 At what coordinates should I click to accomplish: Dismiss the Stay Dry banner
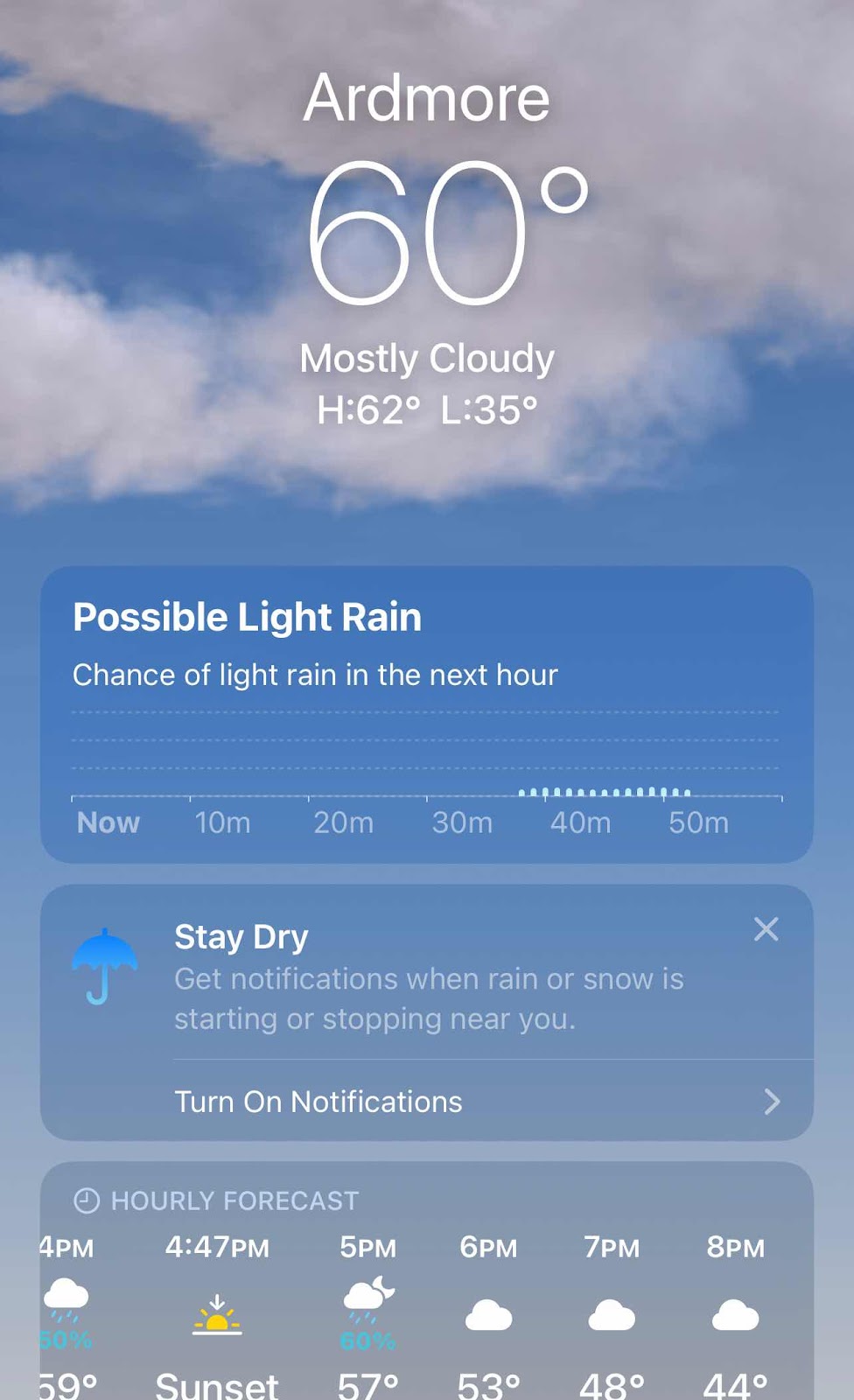[x=766, y=929]
